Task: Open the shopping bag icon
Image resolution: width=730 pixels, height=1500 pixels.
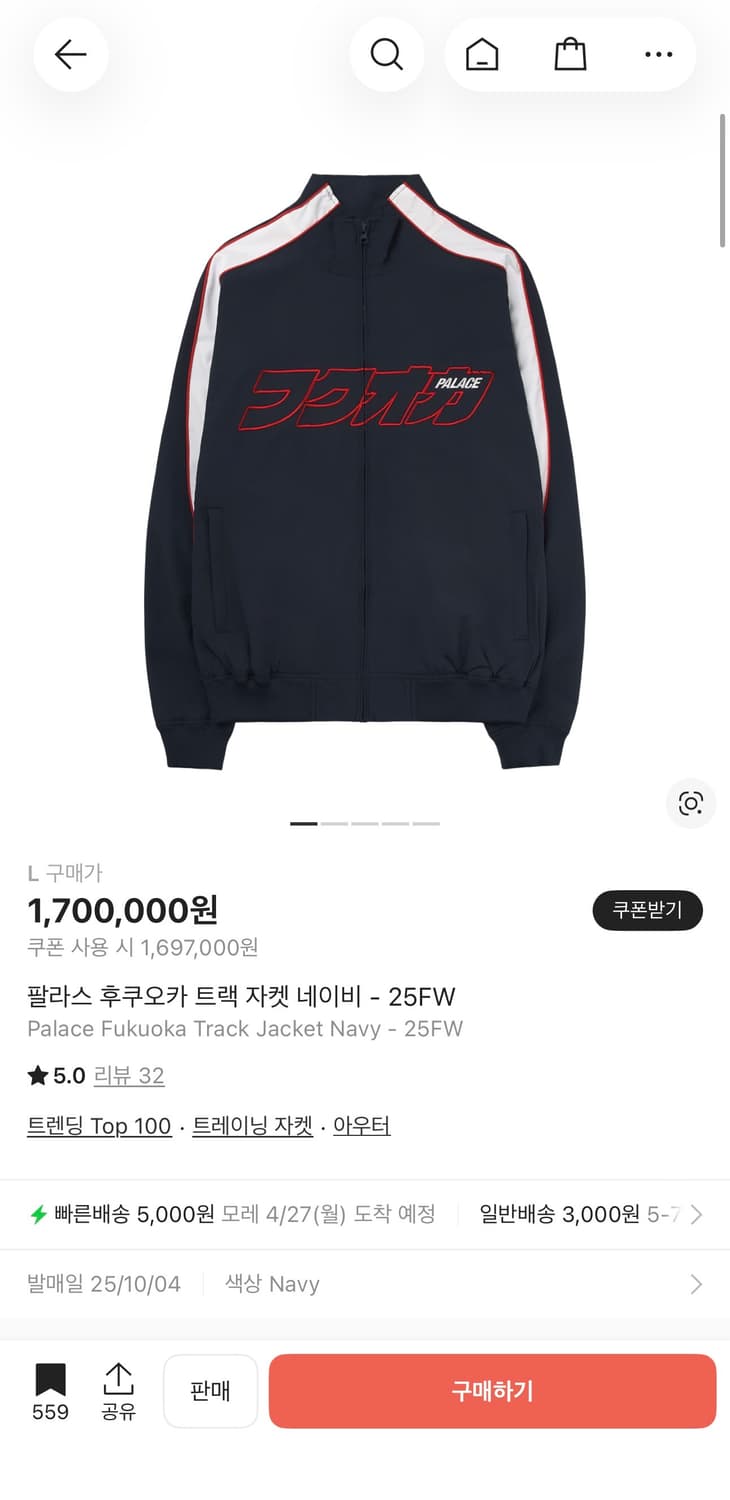Action: click(569, 55)
